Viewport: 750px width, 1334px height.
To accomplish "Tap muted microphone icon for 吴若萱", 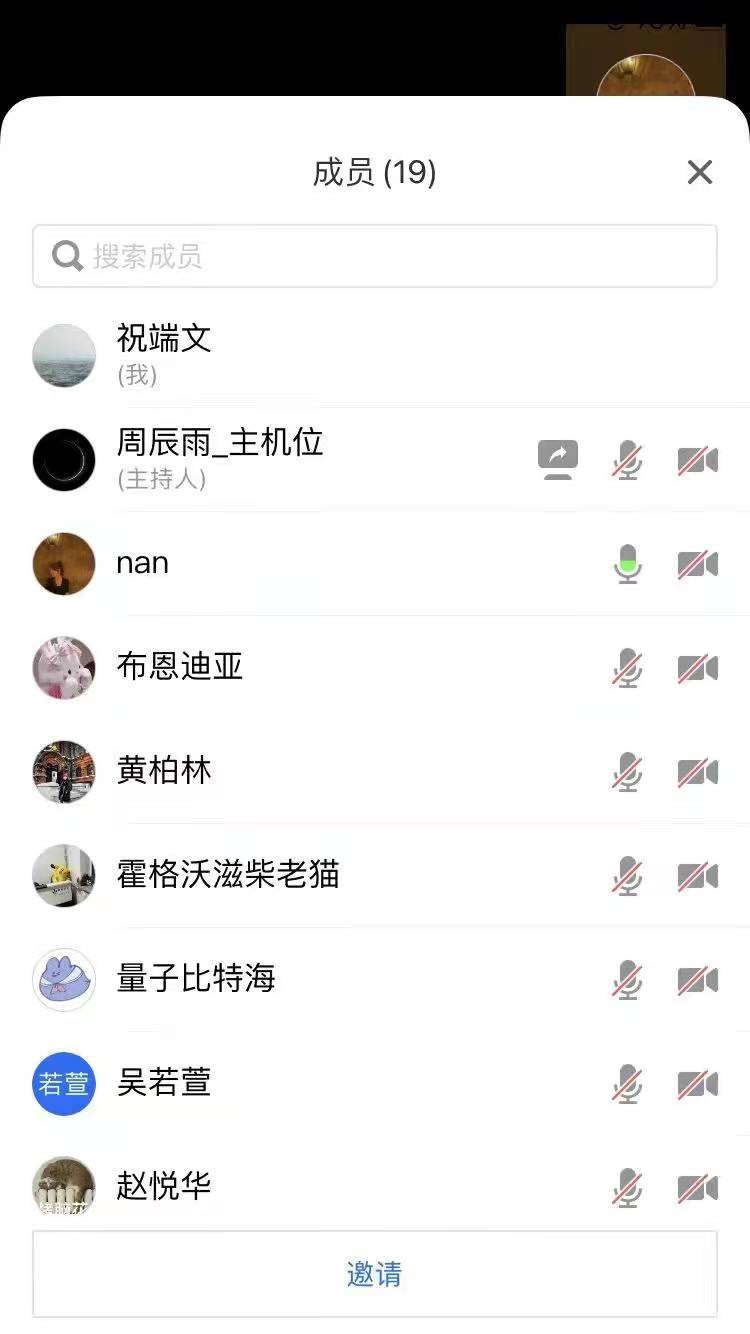I will pyautogui.click(x=628, y=1084).
